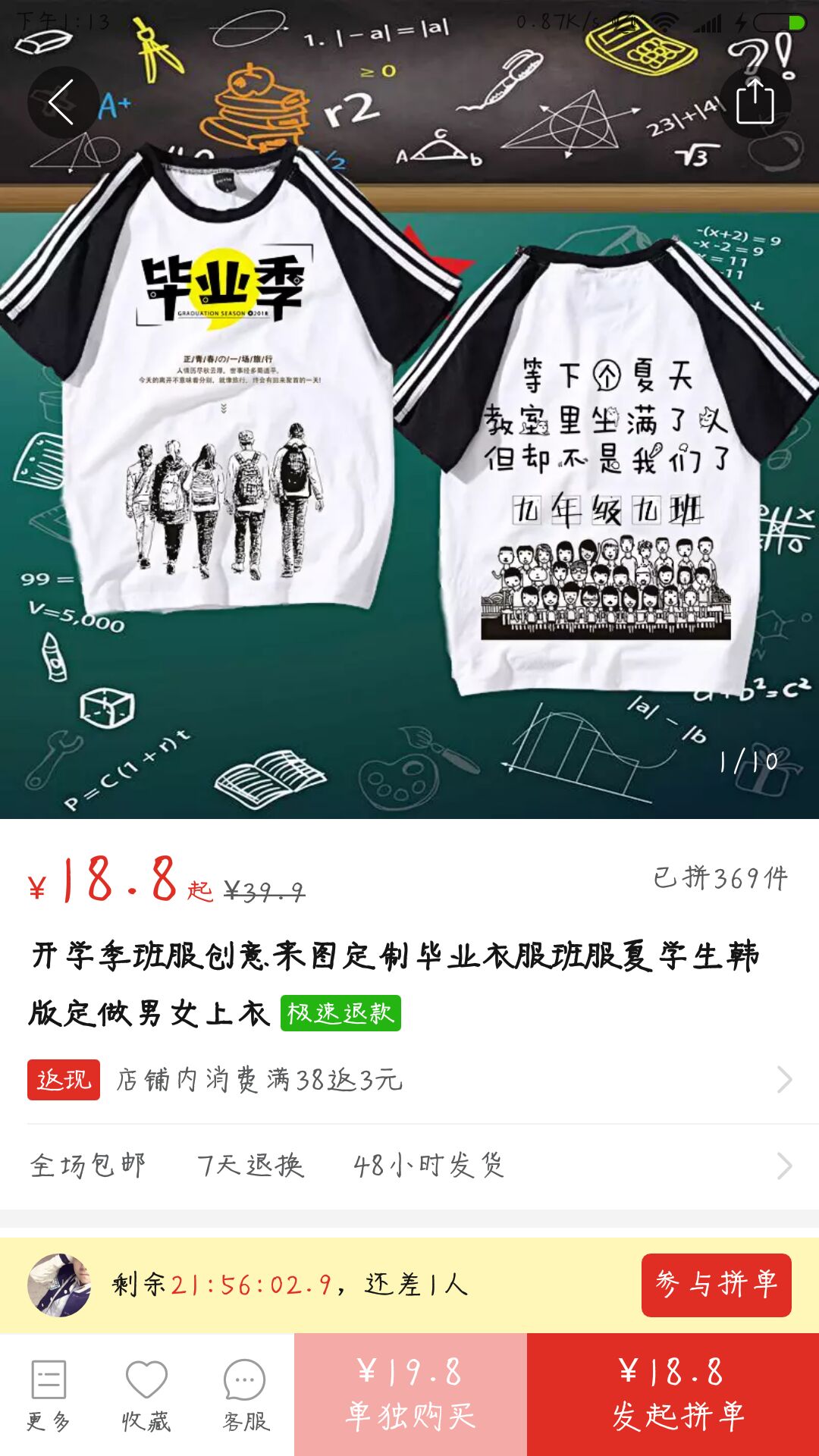The image size is (819, 1456).
Task: Choose 单独购买 for ¥19.8
Action: pyautogui.click(x=410, y=1395)
